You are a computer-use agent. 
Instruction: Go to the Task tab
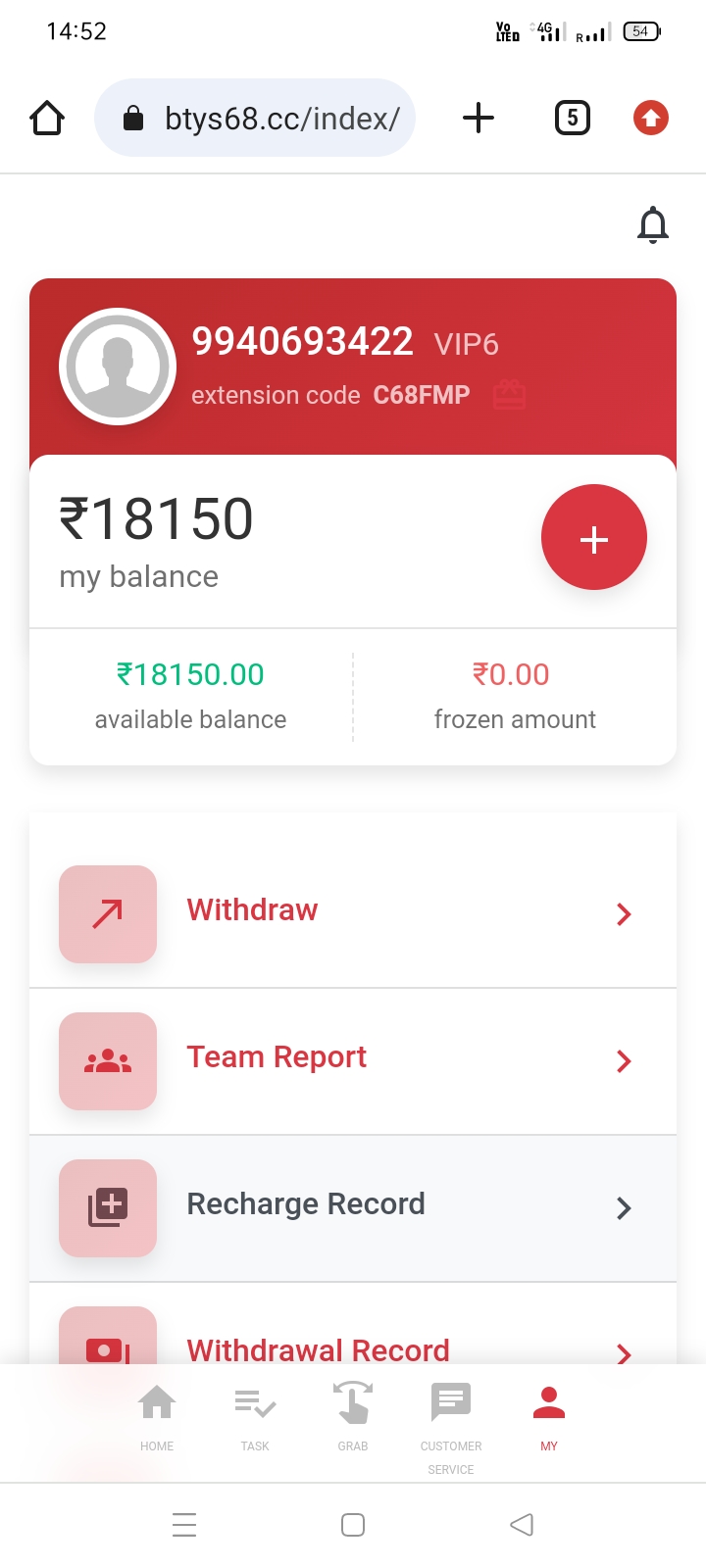tap(255, 1416)
